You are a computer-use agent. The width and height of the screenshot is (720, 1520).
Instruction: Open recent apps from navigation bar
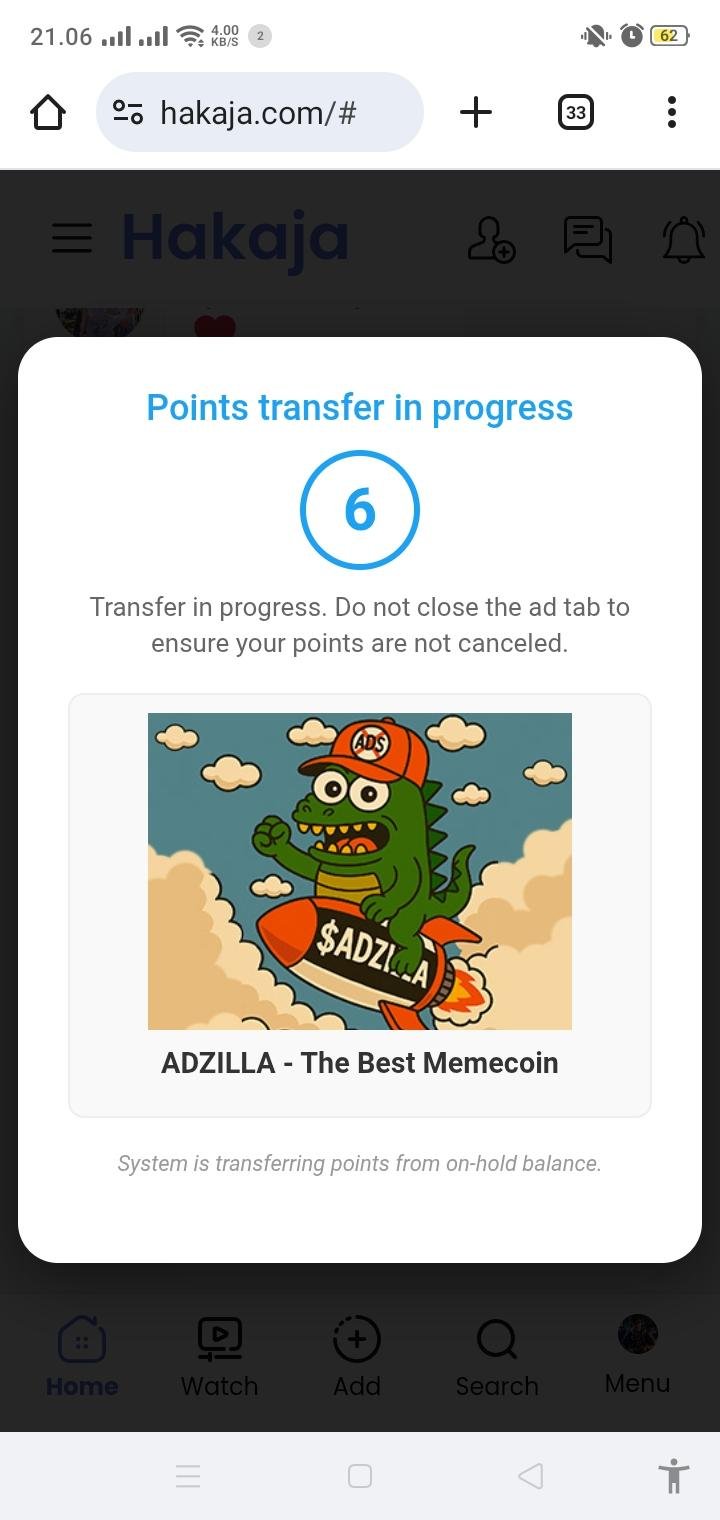tap(188, 1476)
